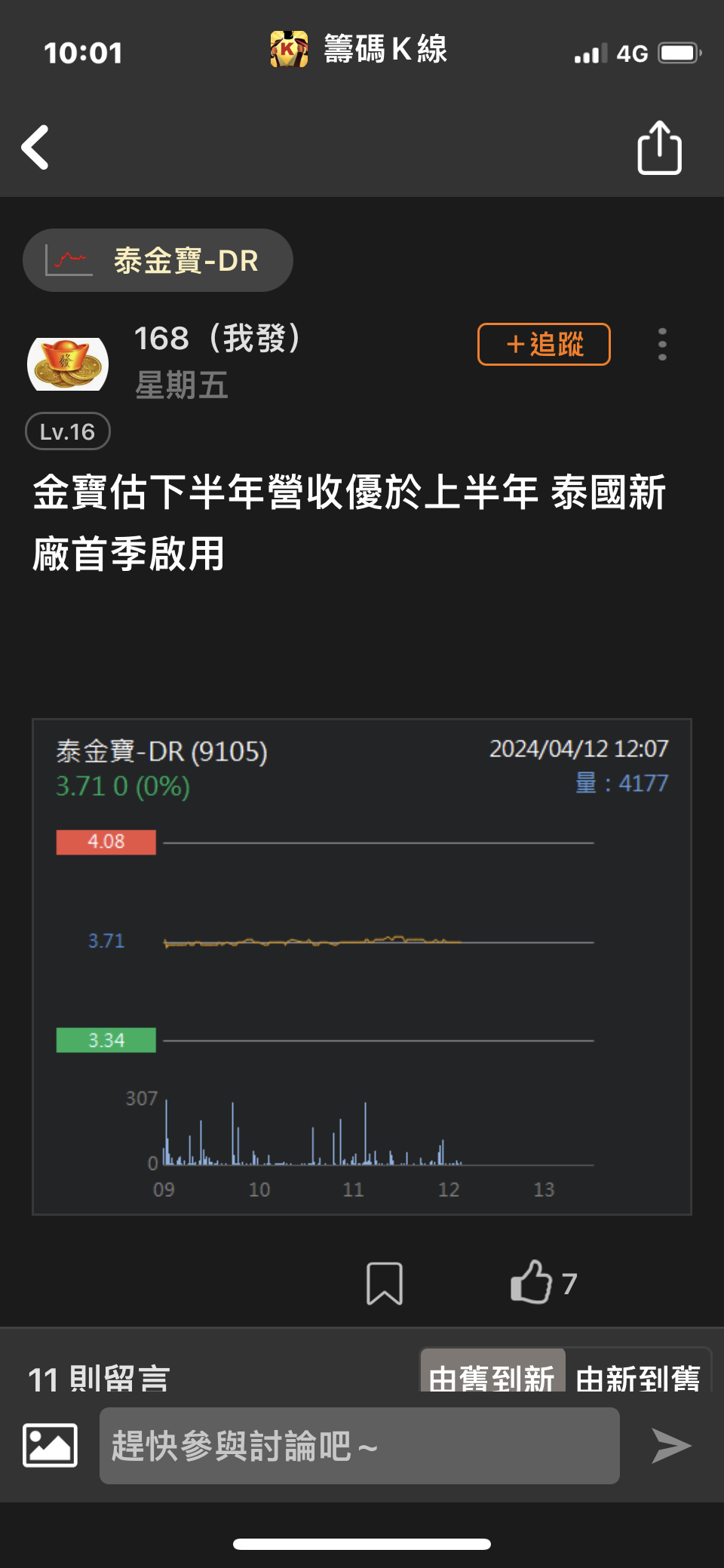Screen dimensions: 724x1568
Task: Go back with the top-left arrow
Action: pyautogui.click(x=35, y=147)
